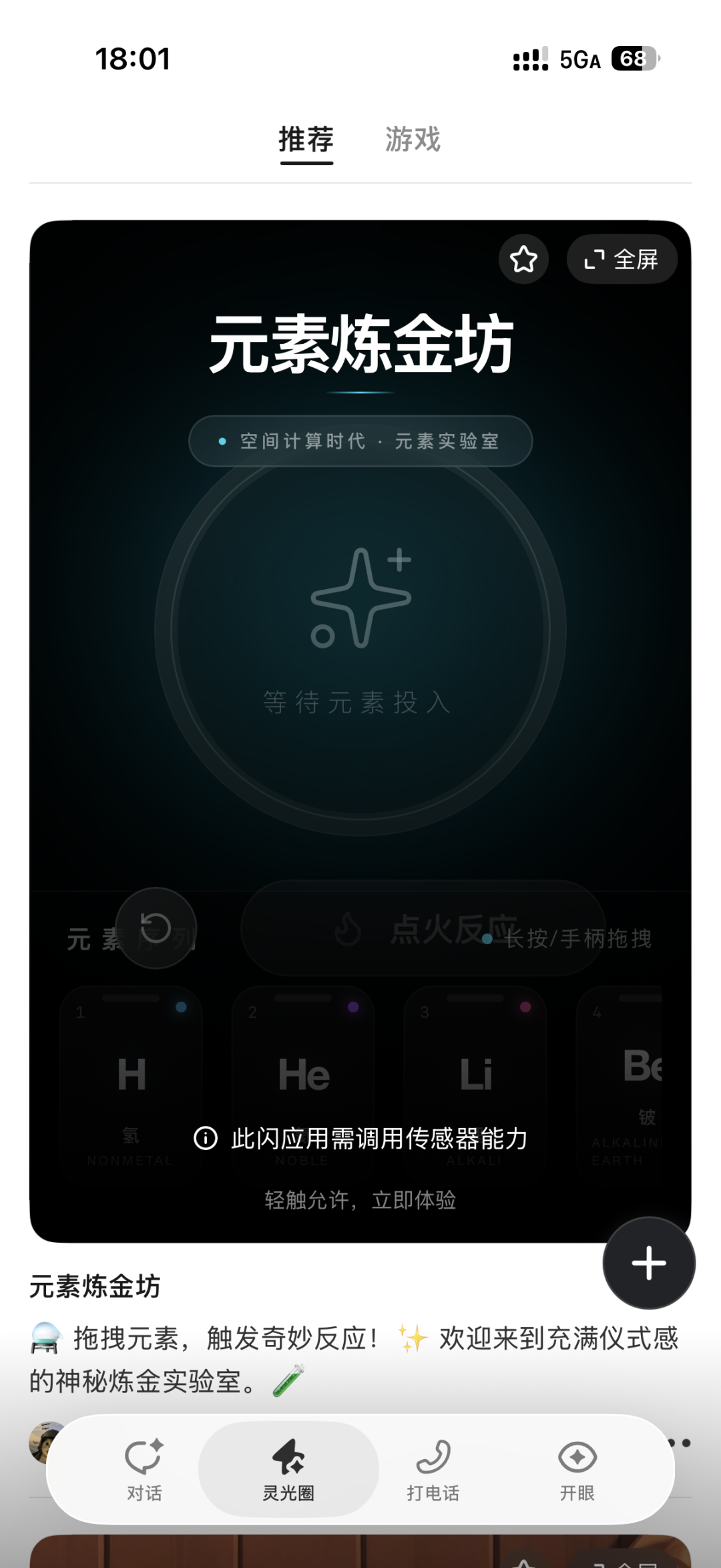Start a call via 打电话

(433, 1468)
